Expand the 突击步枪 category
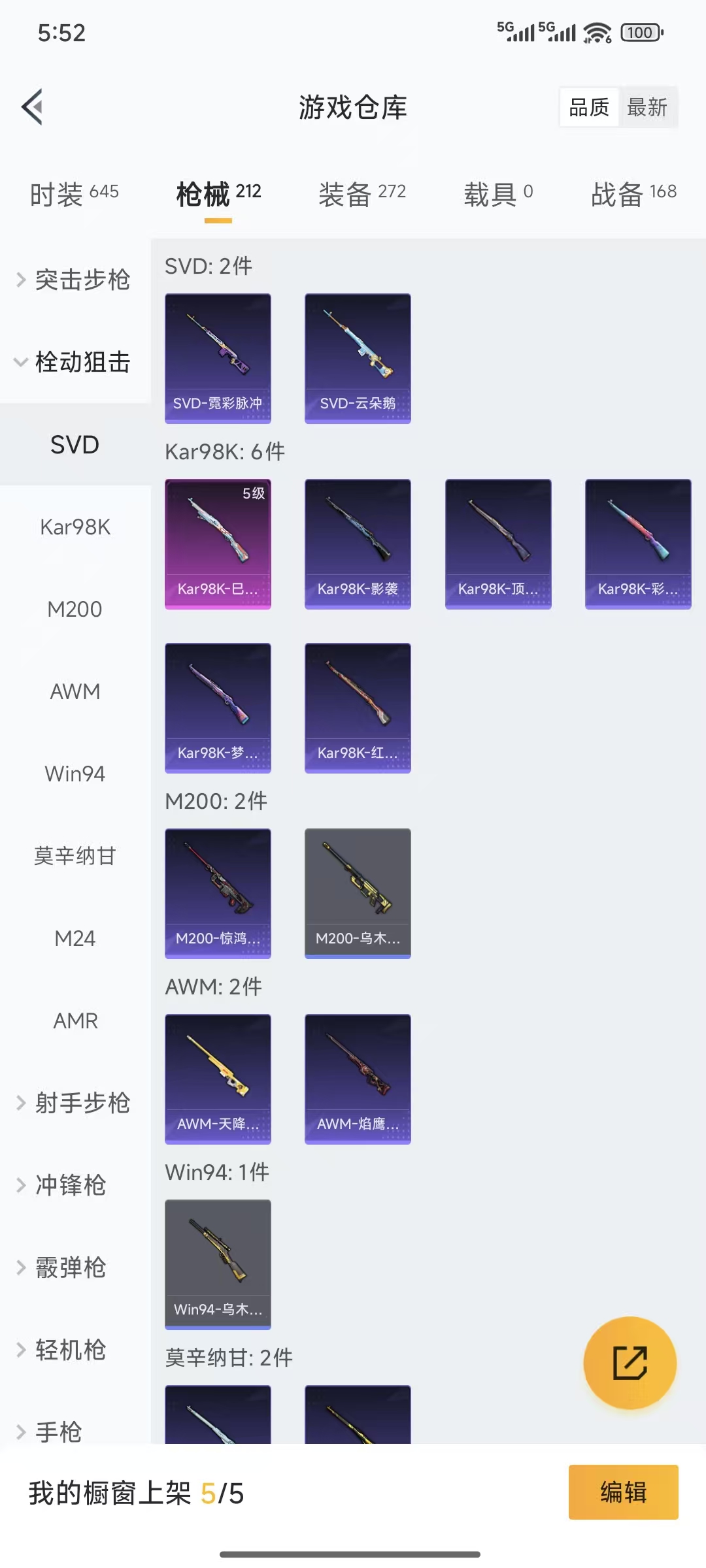The width and height of the screenshot is (706, 1568). pyautogui.click(x=75, y=280)
